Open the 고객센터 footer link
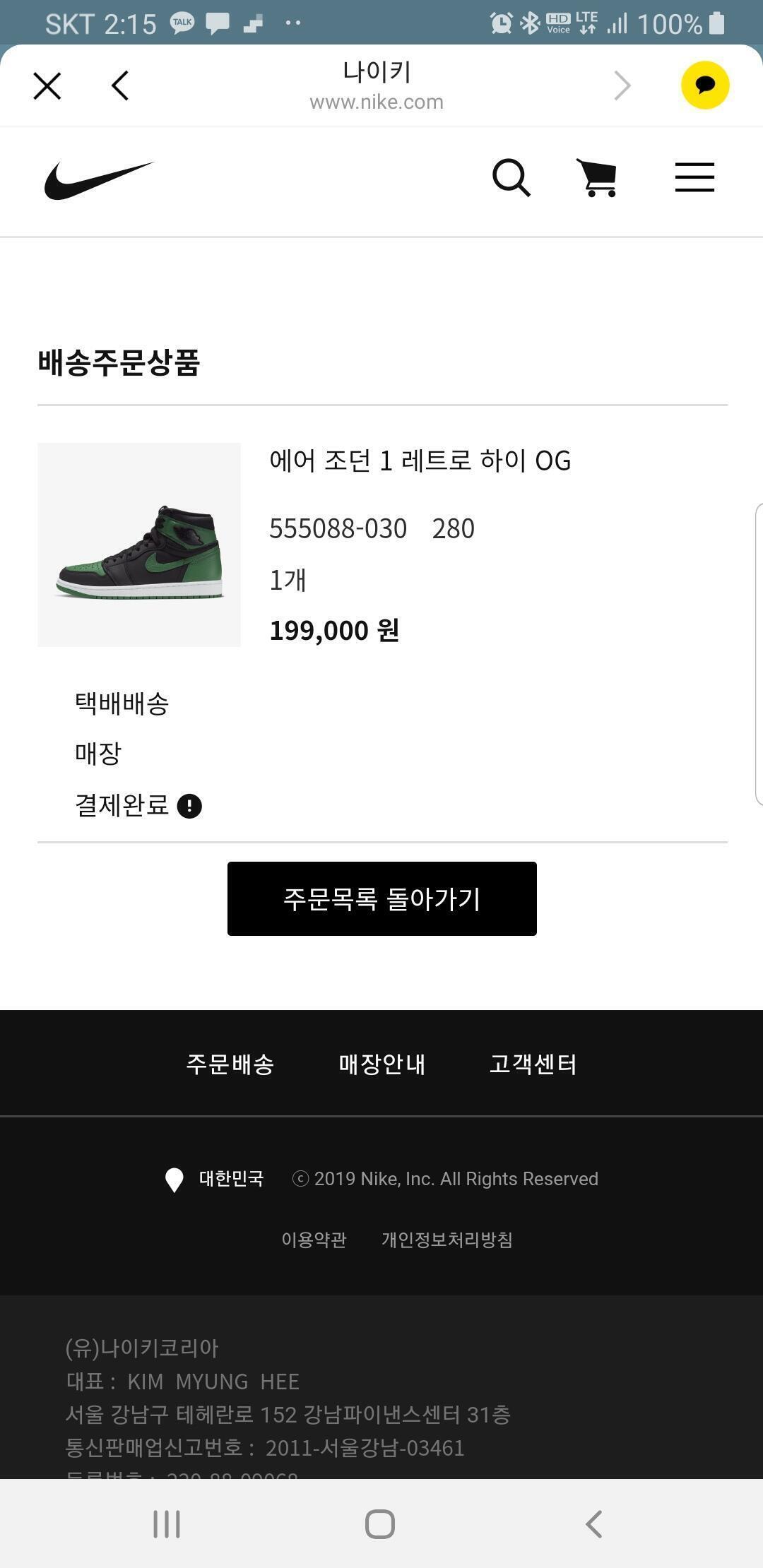Viewport: 763px width, 1568px height. point(533,1064)
